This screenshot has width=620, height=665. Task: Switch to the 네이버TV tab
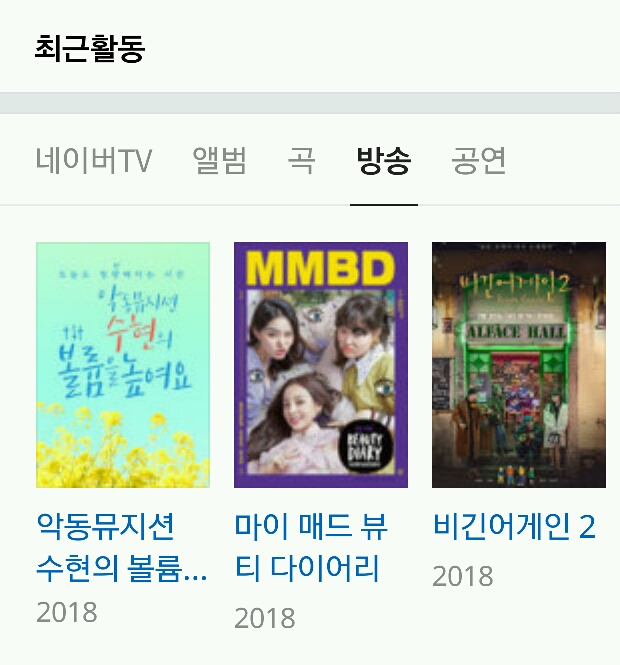coord(93,160)
